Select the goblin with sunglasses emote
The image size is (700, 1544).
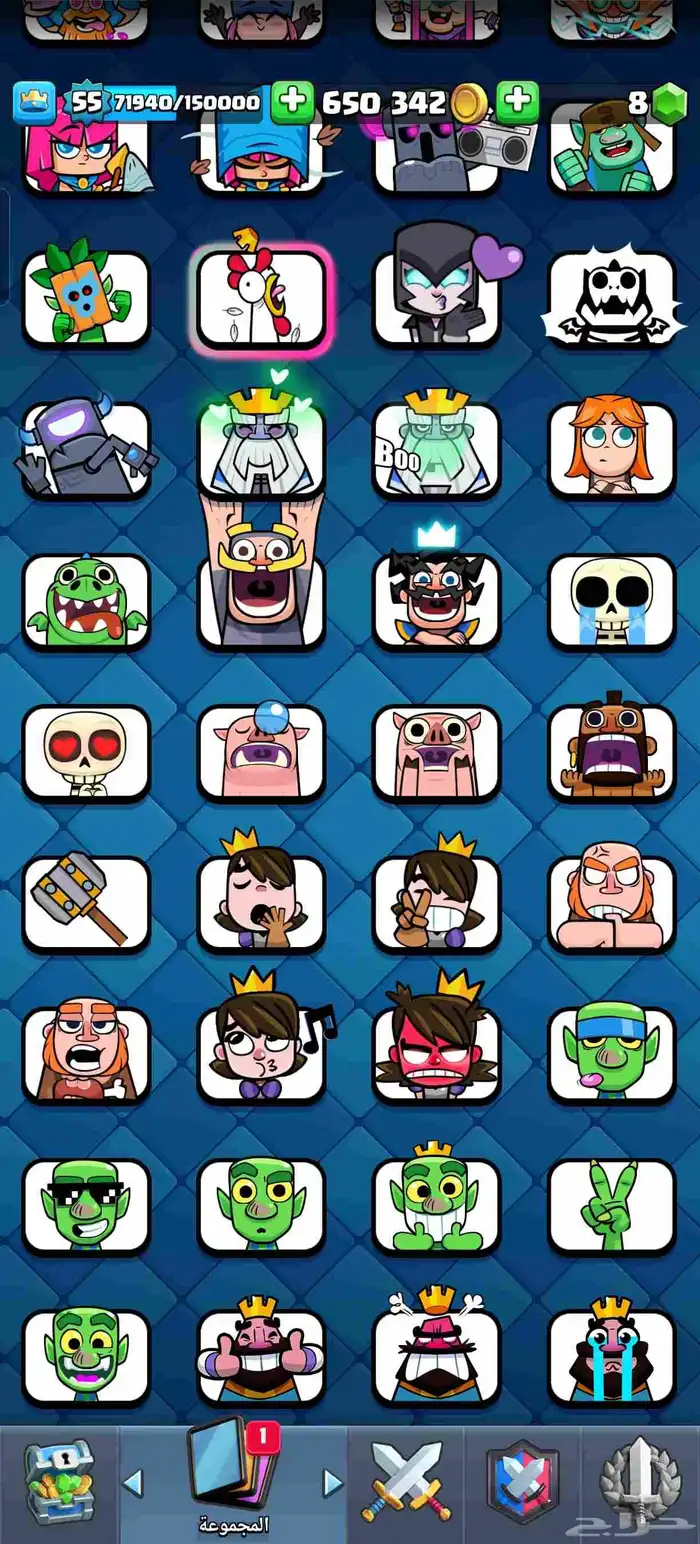(86, 1206)
